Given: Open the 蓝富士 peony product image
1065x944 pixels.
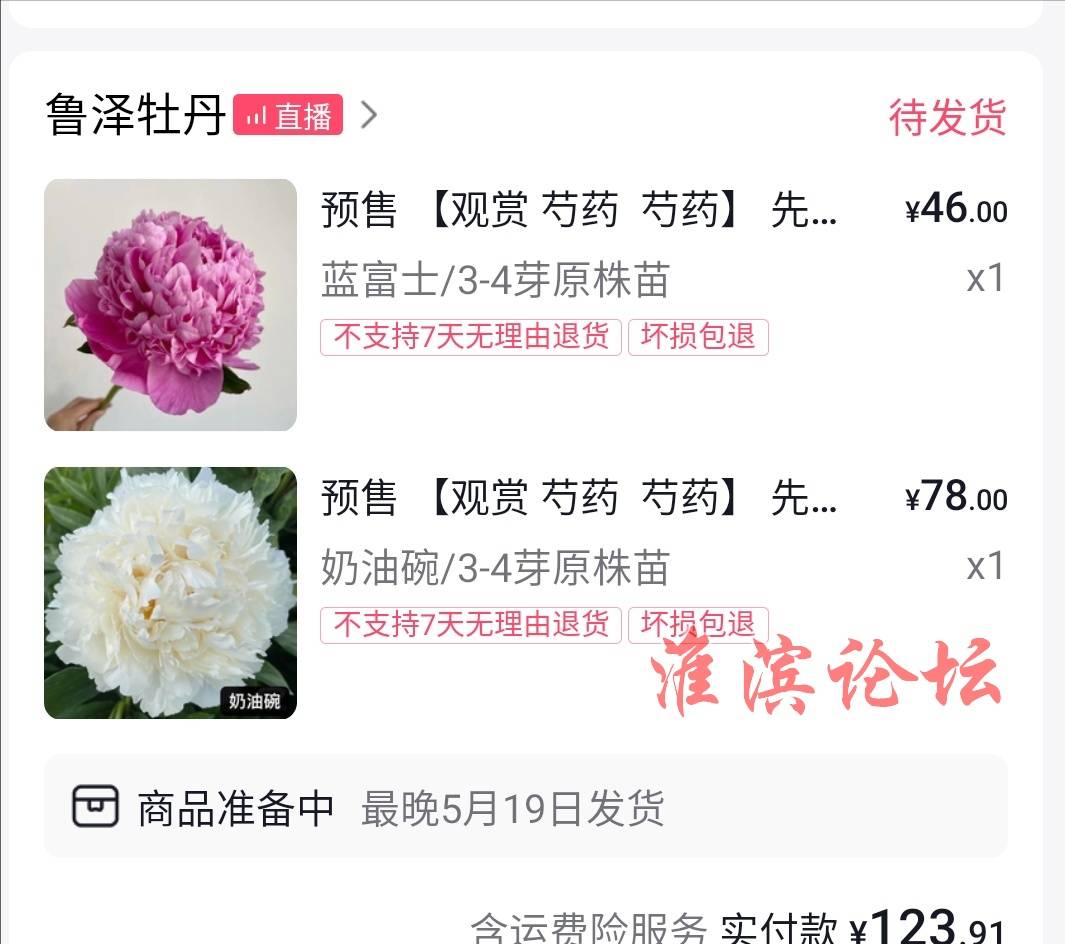Looking at the screenshot, I should pyautogui.click(x=170, y=305).
